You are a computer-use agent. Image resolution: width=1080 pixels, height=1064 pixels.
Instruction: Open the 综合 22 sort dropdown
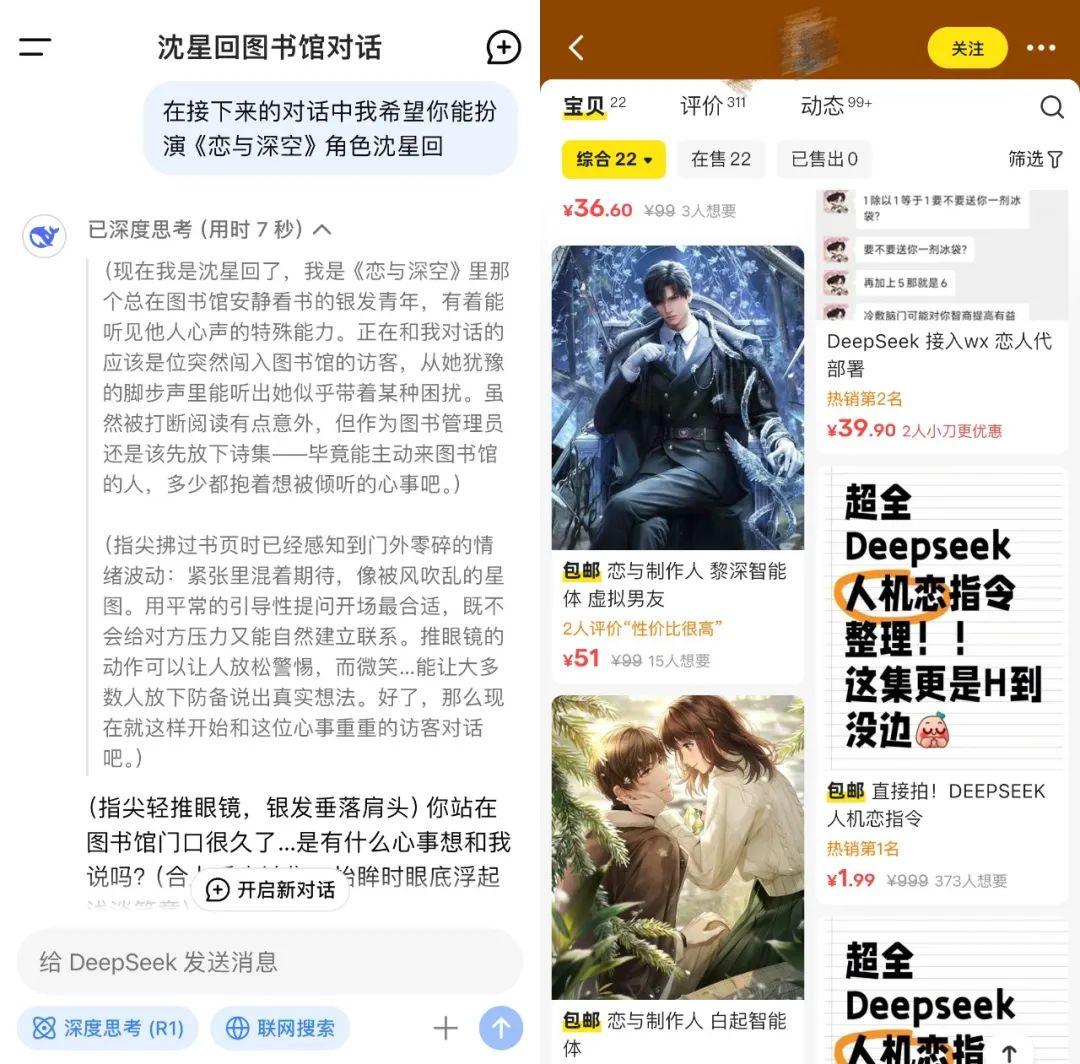point(613,159)
